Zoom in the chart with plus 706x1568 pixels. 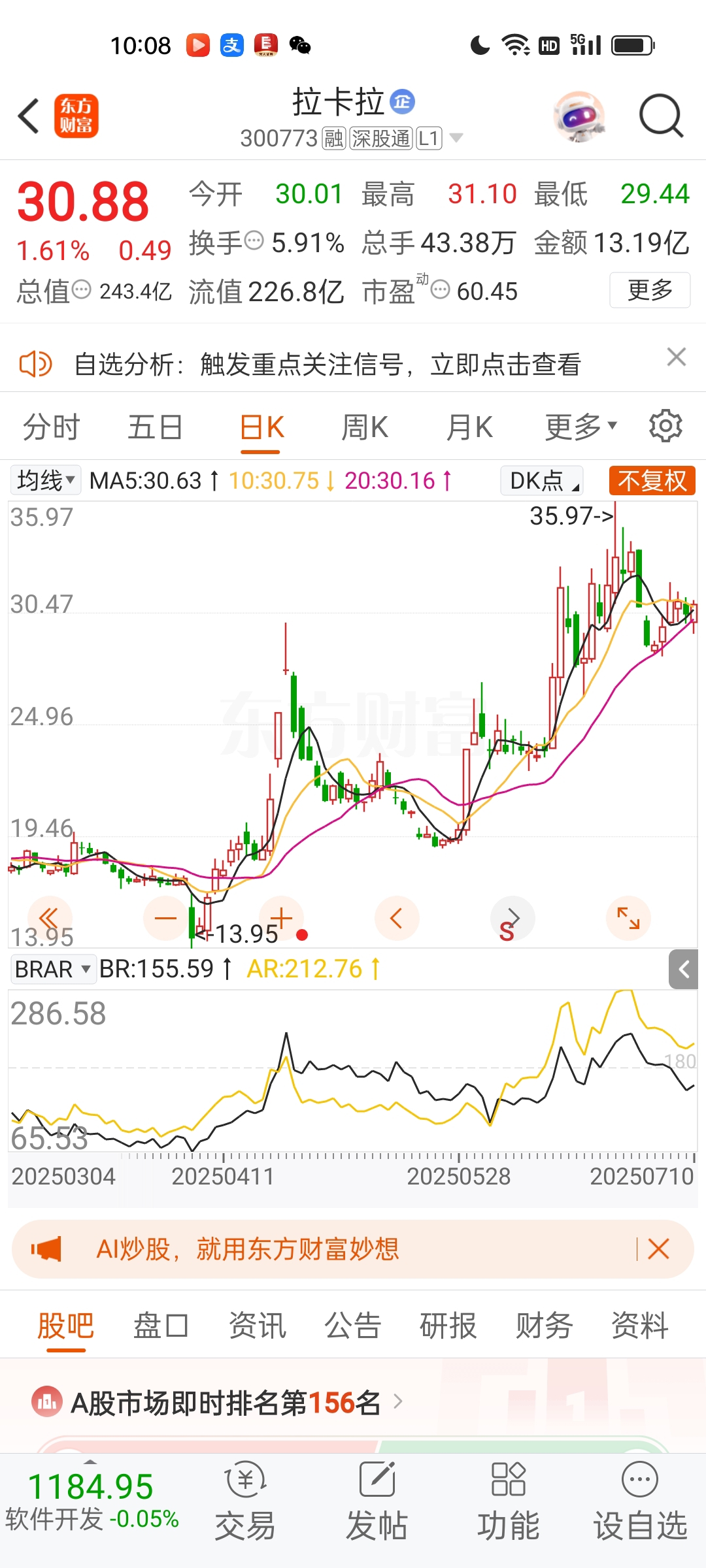tap(281, 918)
